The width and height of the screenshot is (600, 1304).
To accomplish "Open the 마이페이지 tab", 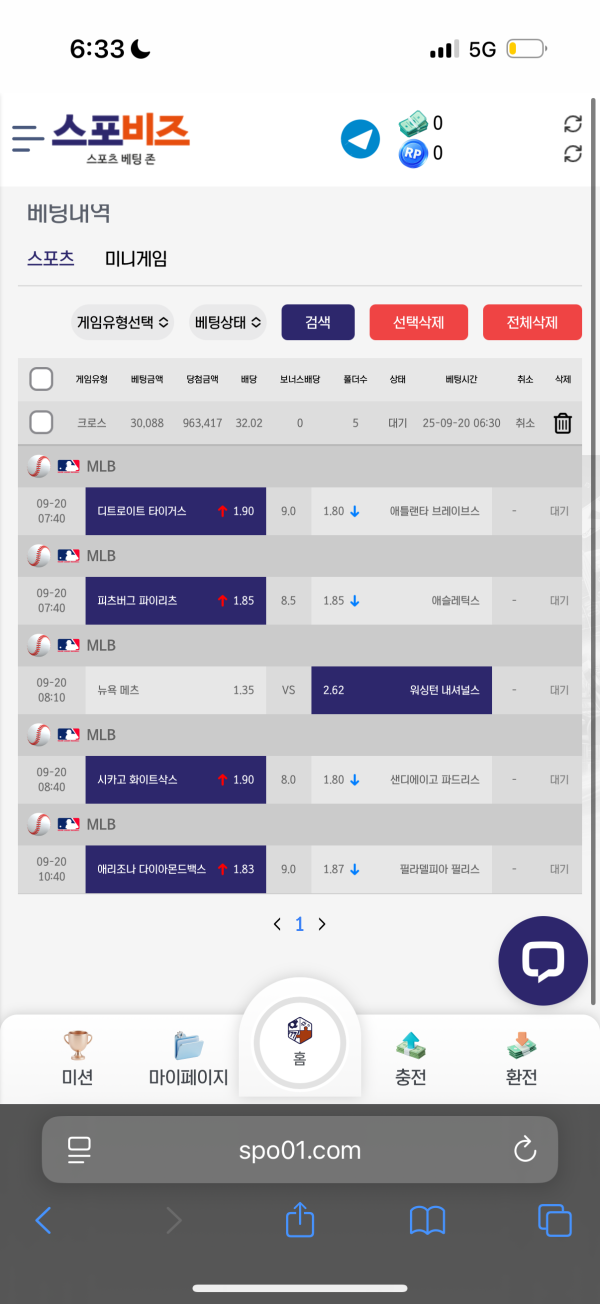I will point(188,1059).
